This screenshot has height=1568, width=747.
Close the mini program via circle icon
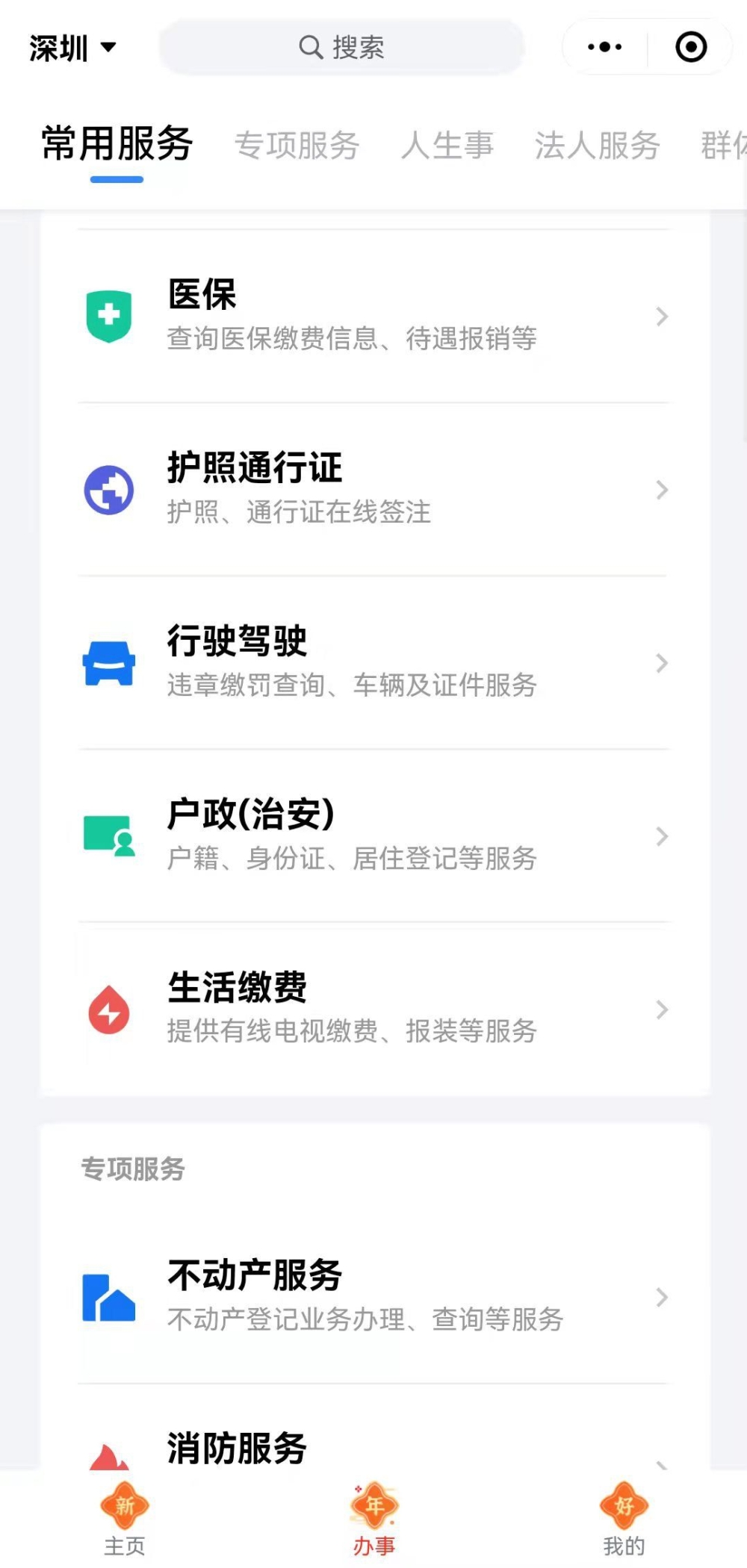point(691,47)
